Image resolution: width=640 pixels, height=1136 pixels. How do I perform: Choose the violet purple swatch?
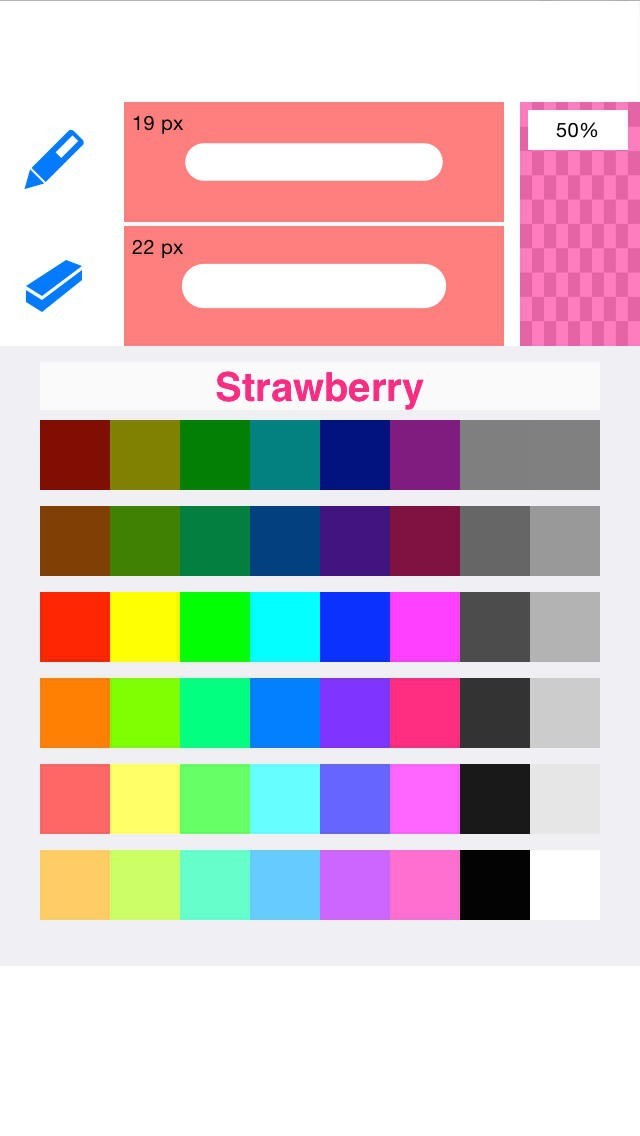tap(355, 713)
